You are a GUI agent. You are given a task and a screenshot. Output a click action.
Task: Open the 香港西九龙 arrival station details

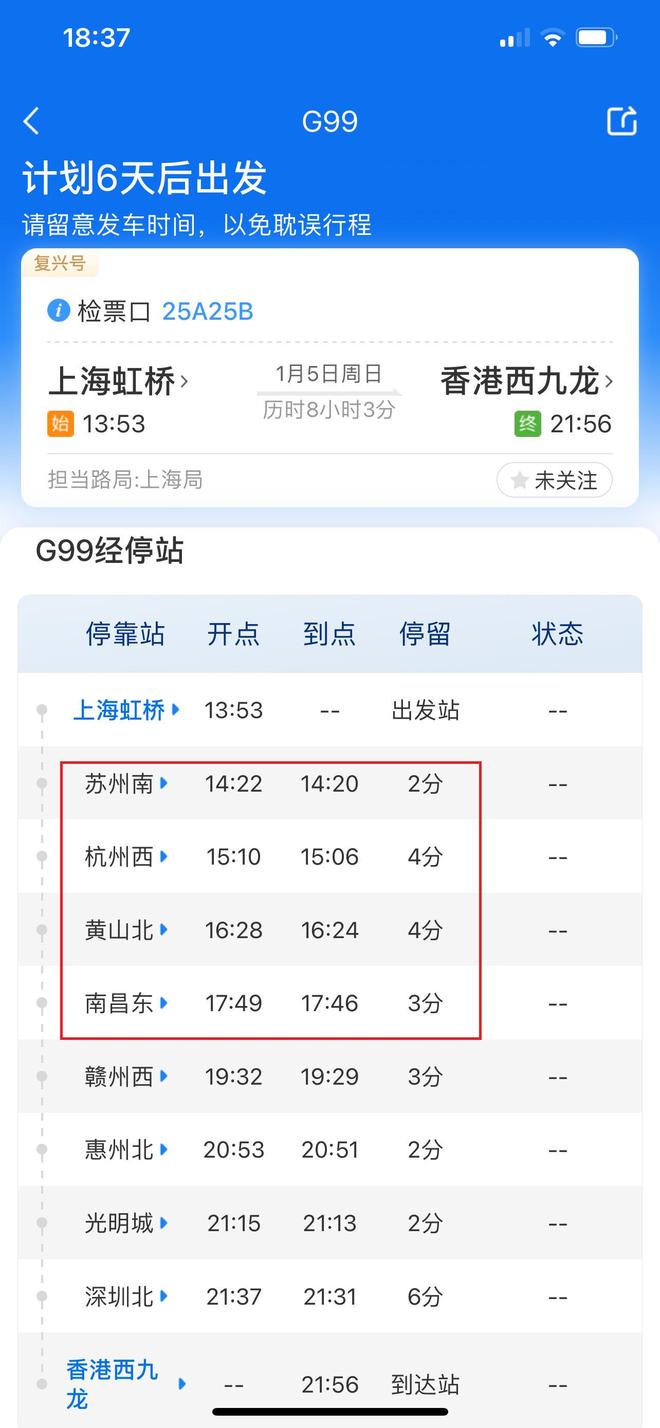(x=526, y=381)
